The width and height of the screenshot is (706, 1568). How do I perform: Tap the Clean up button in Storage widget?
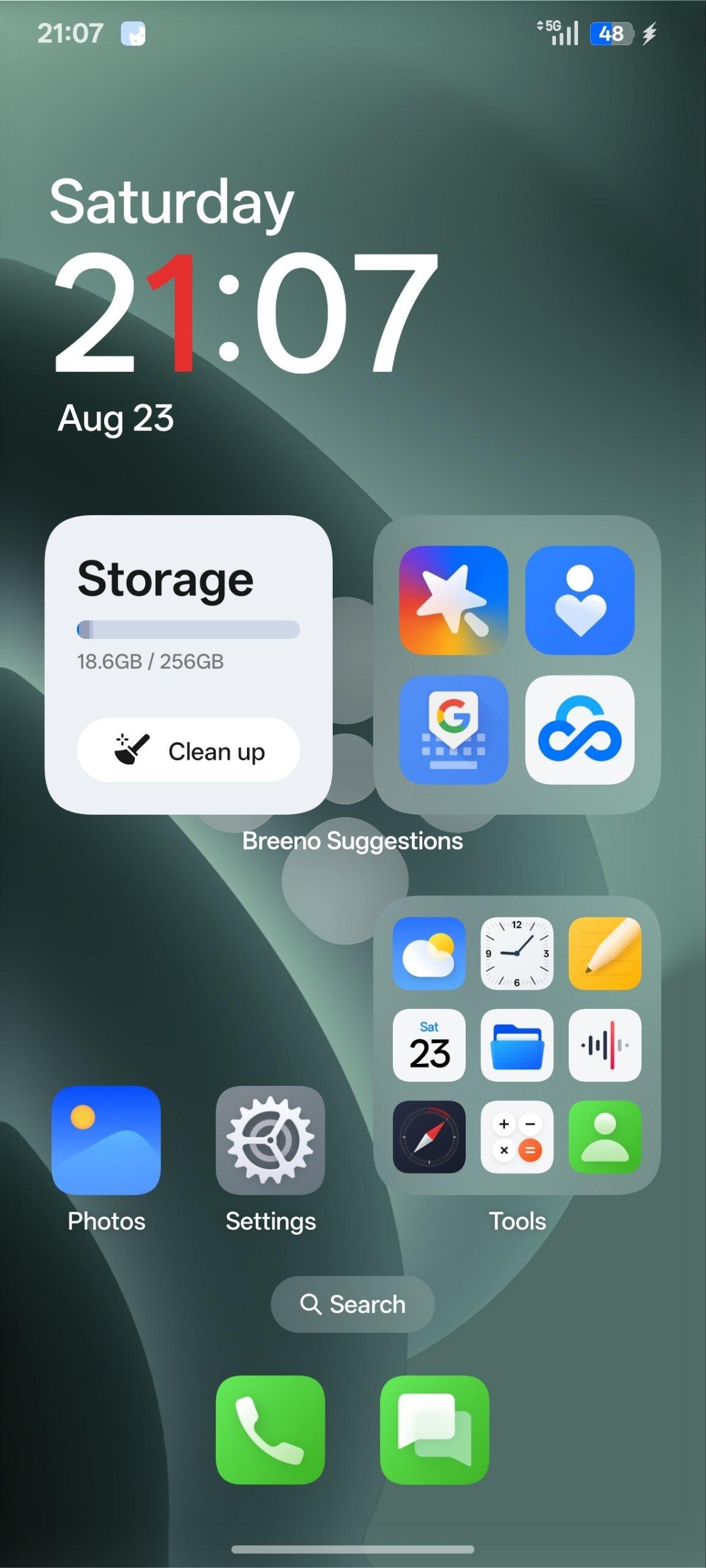point(188,750)
